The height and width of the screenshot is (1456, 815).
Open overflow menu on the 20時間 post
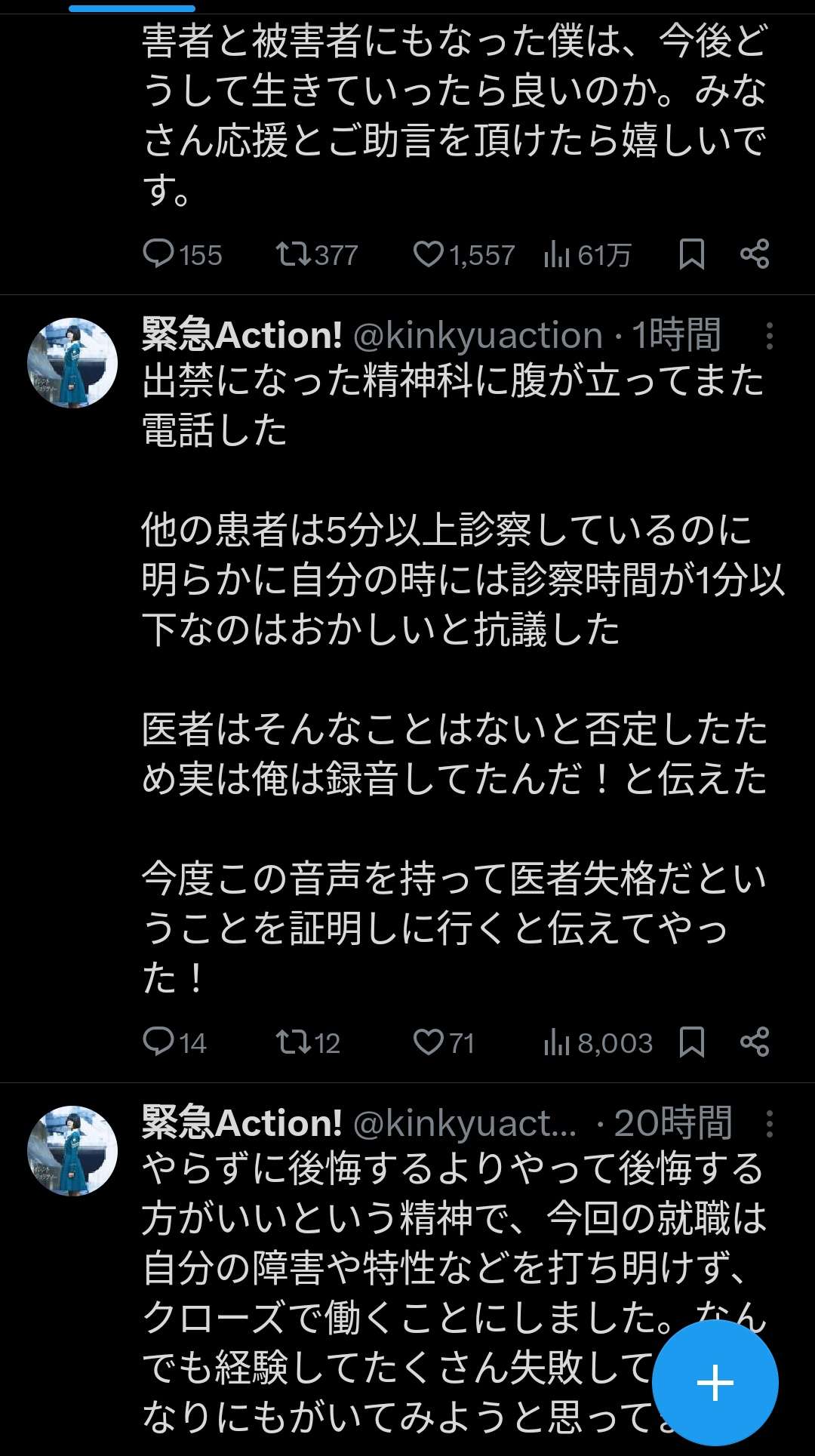[x=769, y=1124]
